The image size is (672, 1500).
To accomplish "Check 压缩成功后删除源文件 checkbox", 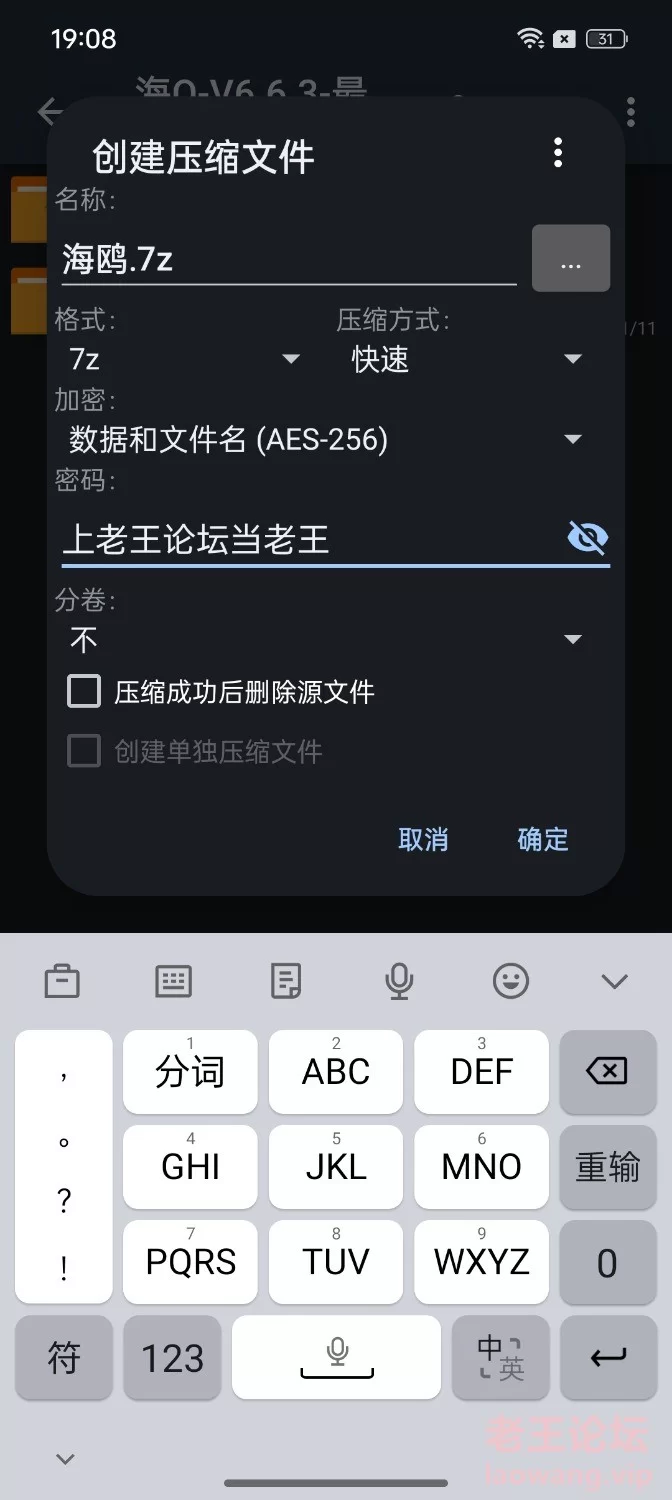I will (84, 691).
